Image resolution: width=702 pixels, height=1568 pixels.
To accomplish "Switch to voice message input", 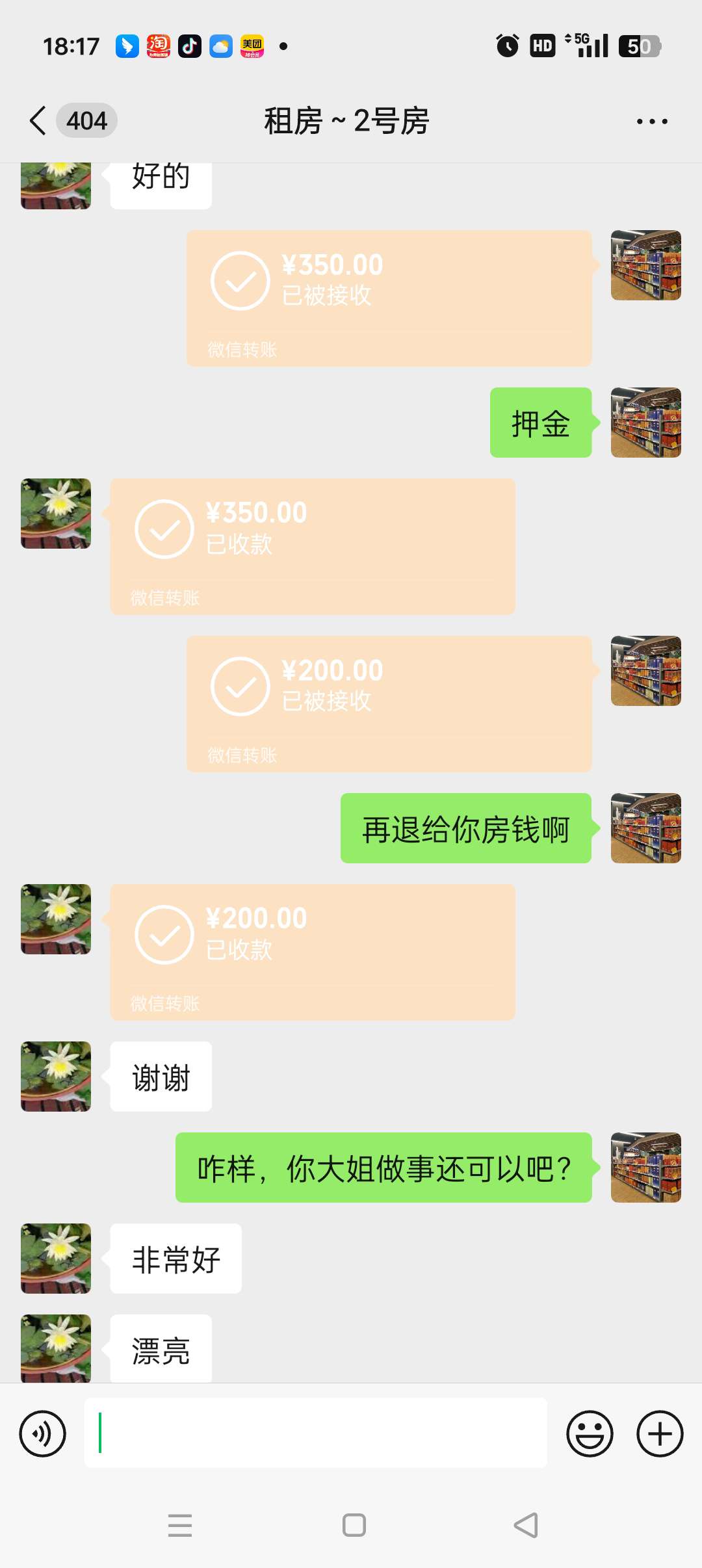I will 43,1433.
